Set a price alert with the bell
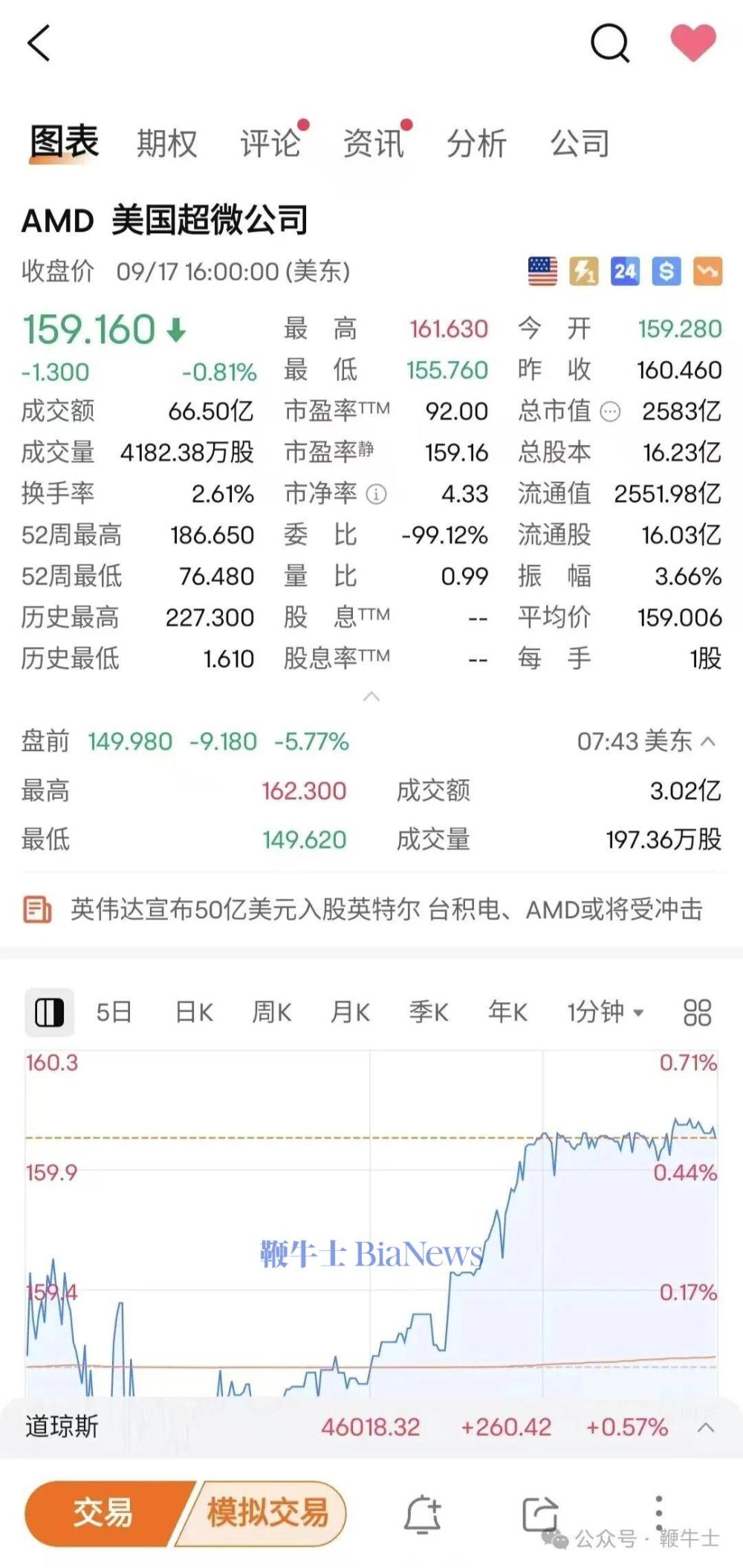 [422, 1514]
